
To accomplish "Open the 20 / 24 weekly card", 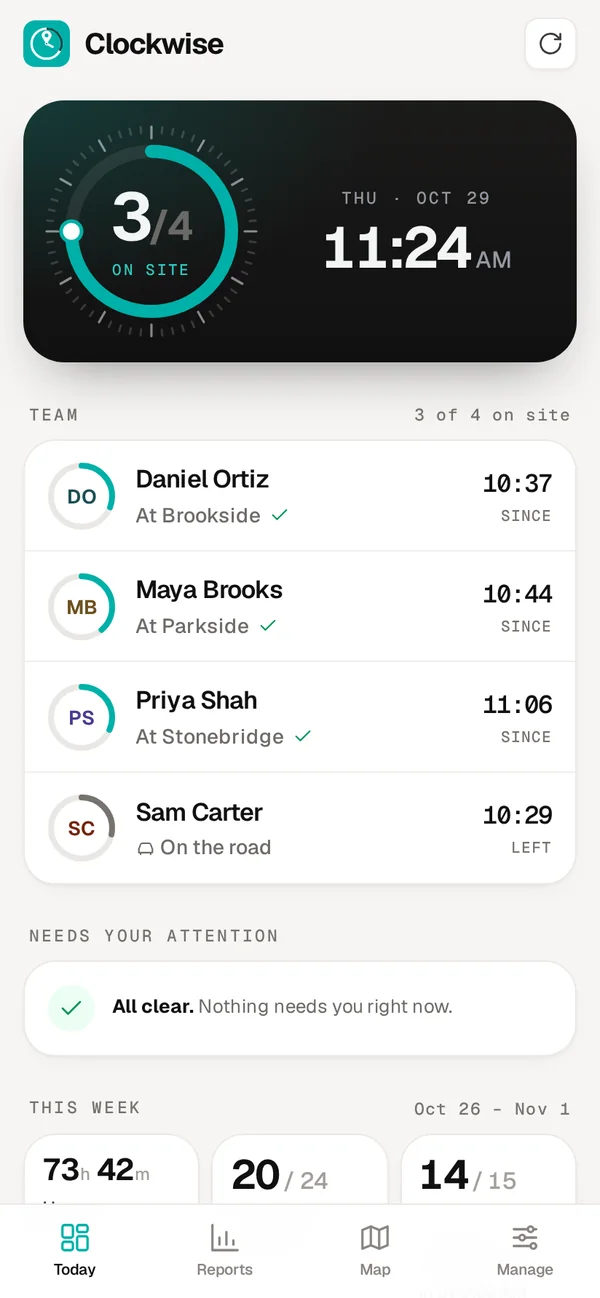I will [300, 1170].
